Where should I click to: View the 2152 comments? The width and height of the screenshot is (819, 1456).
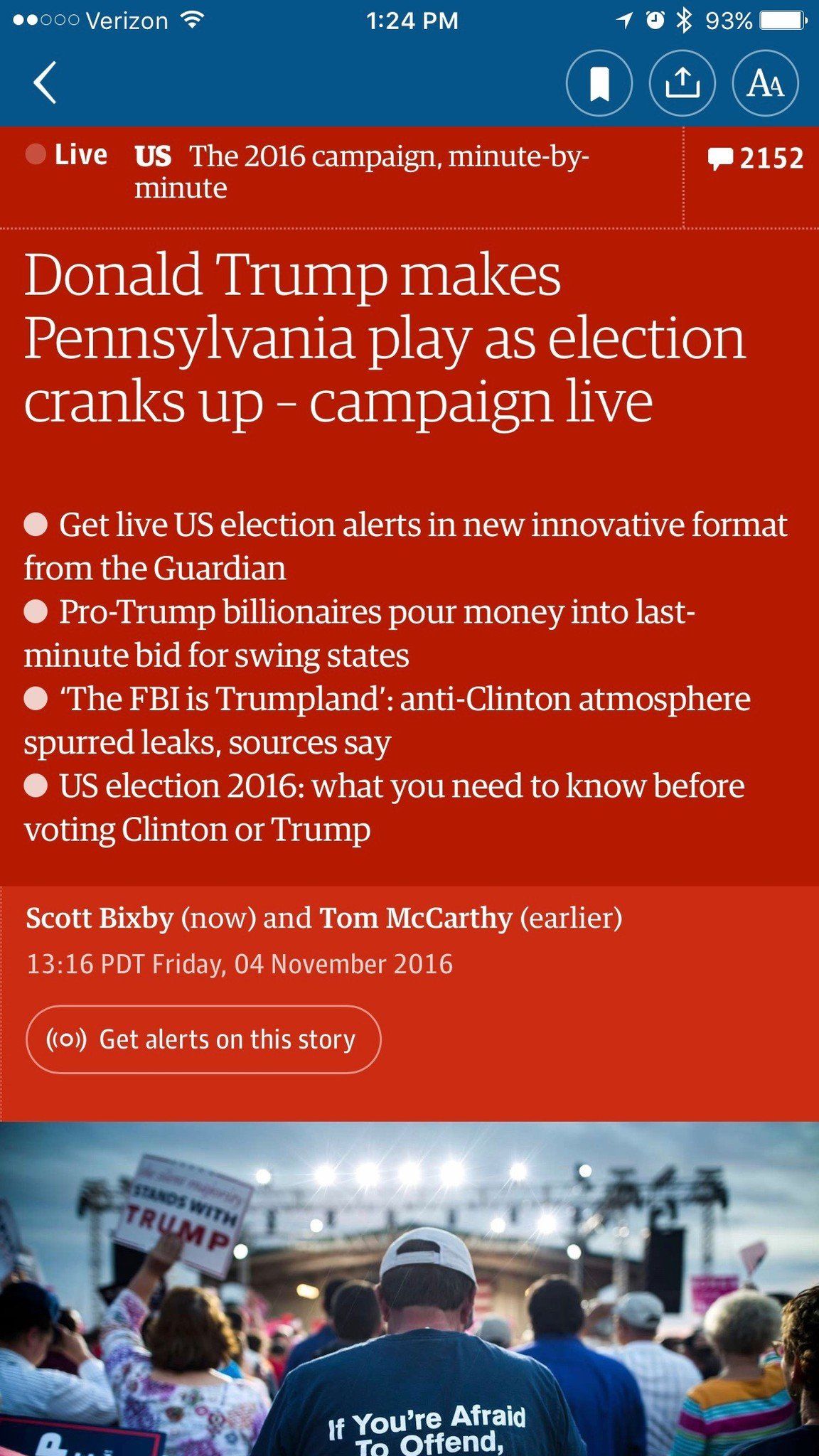[756, 158]
